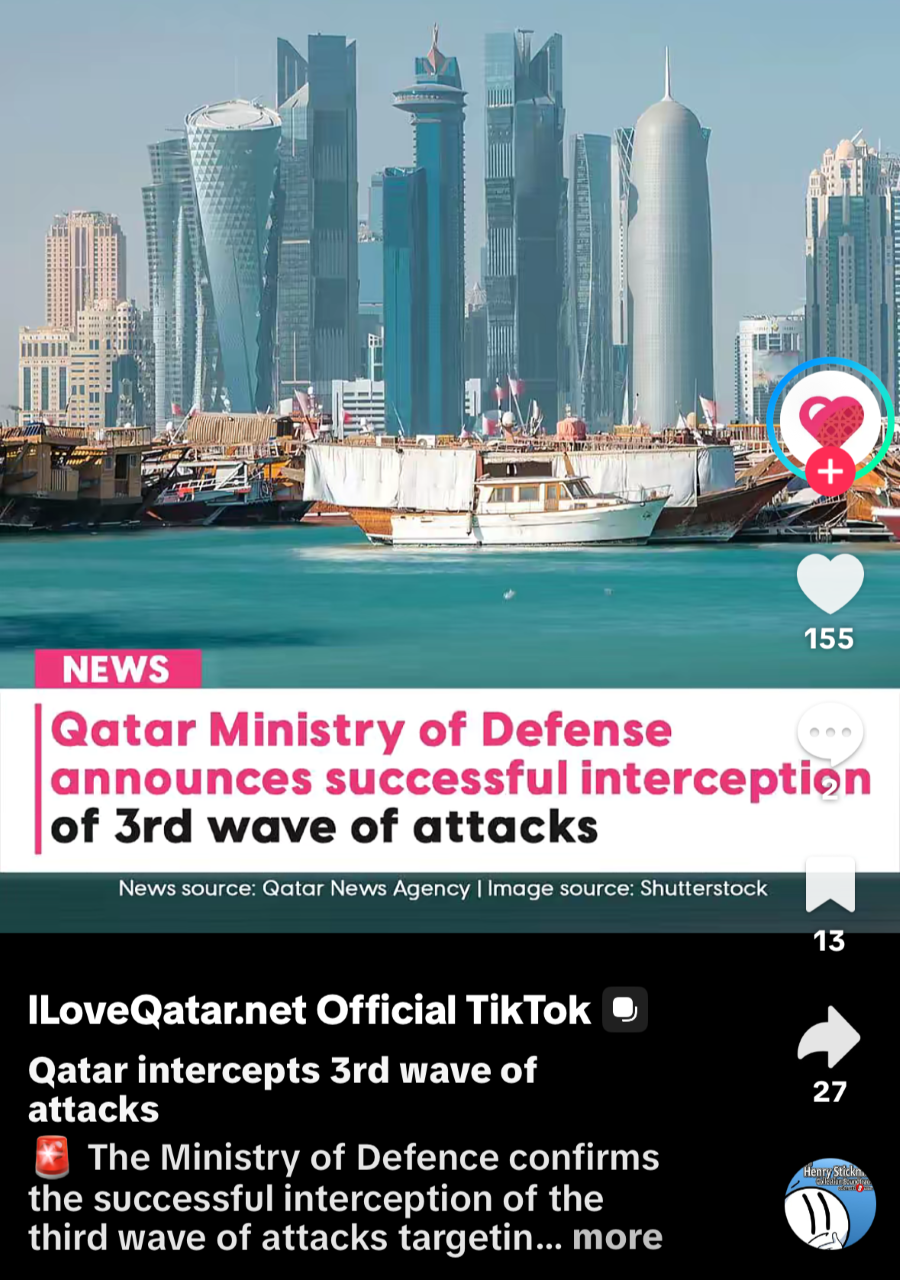Screen dimensions: 900x1280
Task: Follow ILoveQatar.net with the plus button
Action: tap(830, 472)
